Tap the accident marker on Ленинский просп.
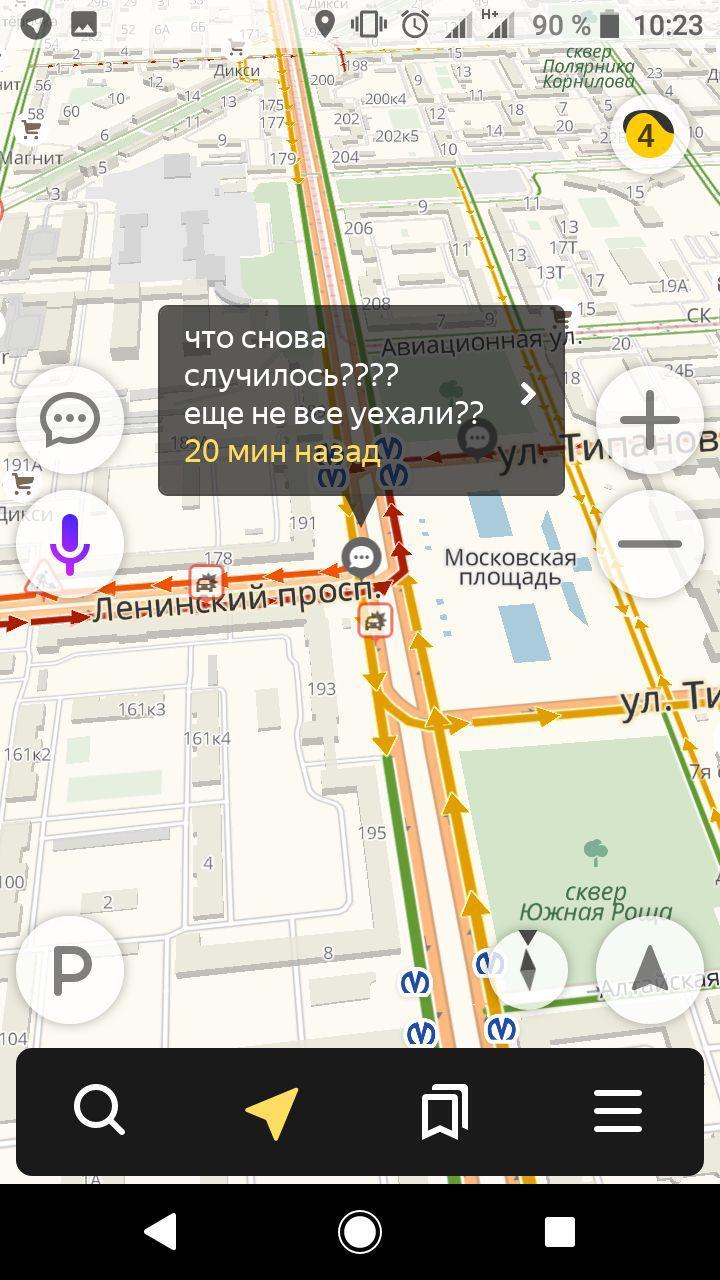Screen dimensions: 720x1280 click(207, 581)
